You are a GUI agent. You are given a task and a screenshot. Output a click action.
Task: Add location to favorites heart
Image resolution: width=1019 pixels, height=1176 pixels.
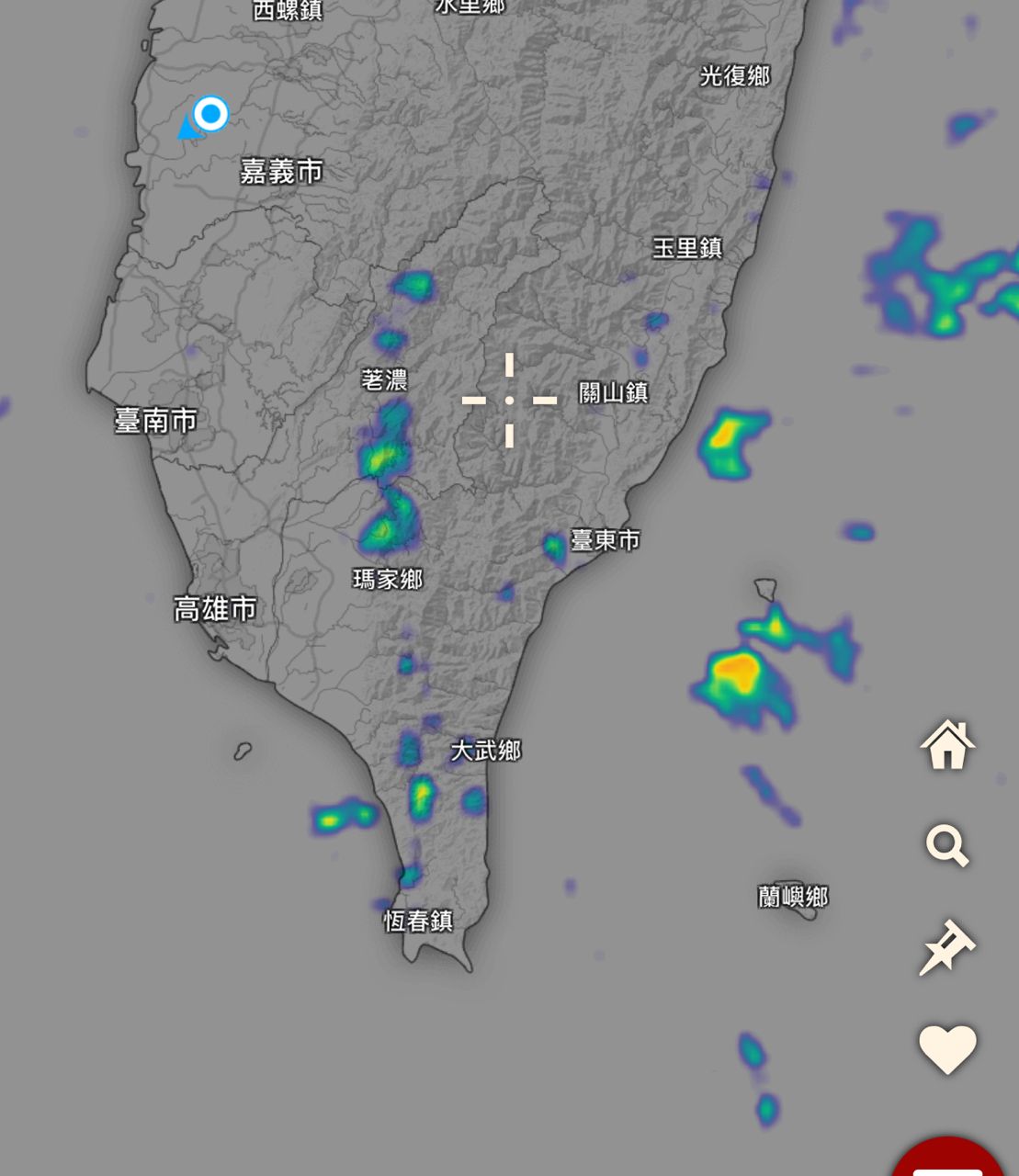947,1048
